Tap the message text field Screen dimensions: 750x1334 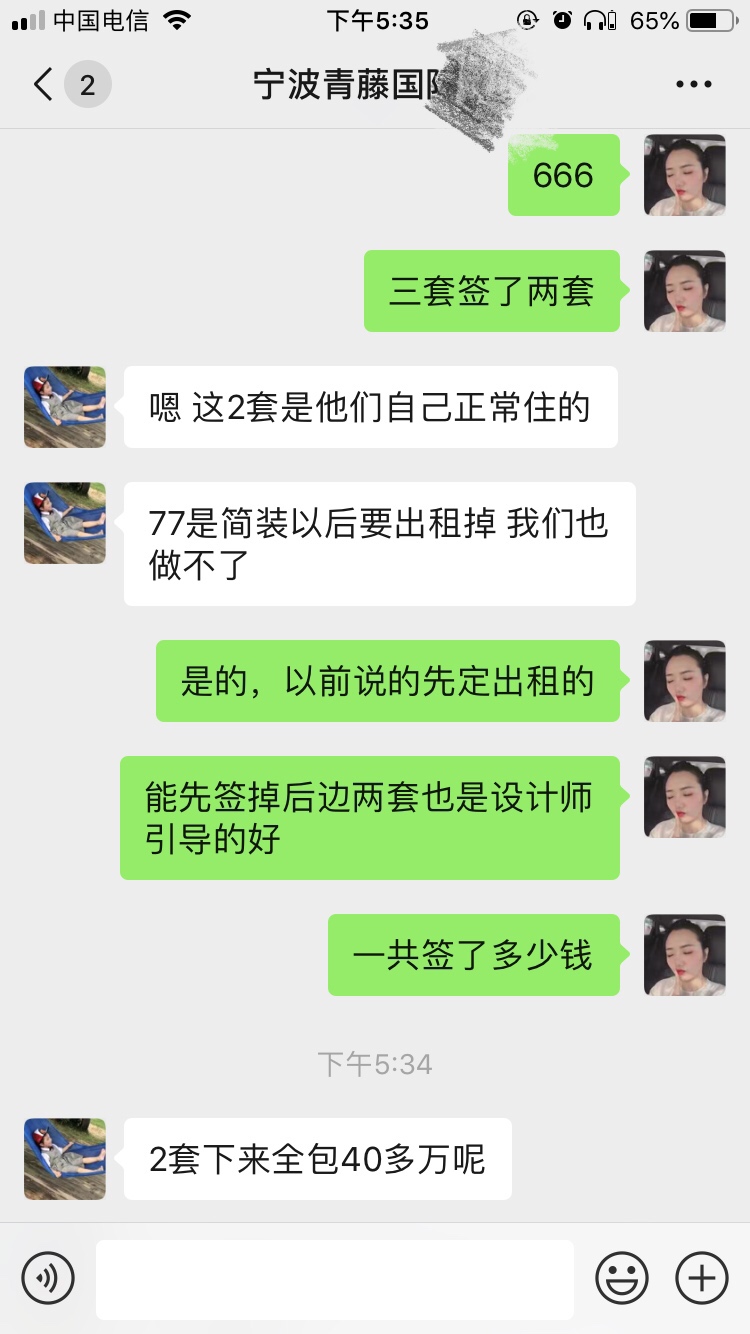coord(334,1279)
